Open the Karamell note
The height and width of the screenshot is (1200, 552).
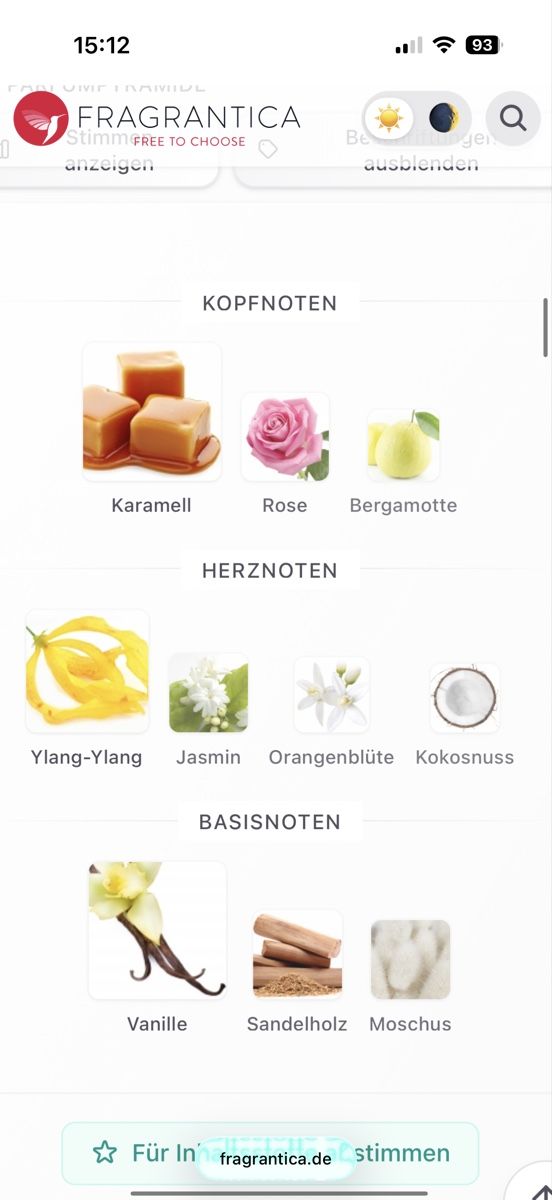pos(152,429)
